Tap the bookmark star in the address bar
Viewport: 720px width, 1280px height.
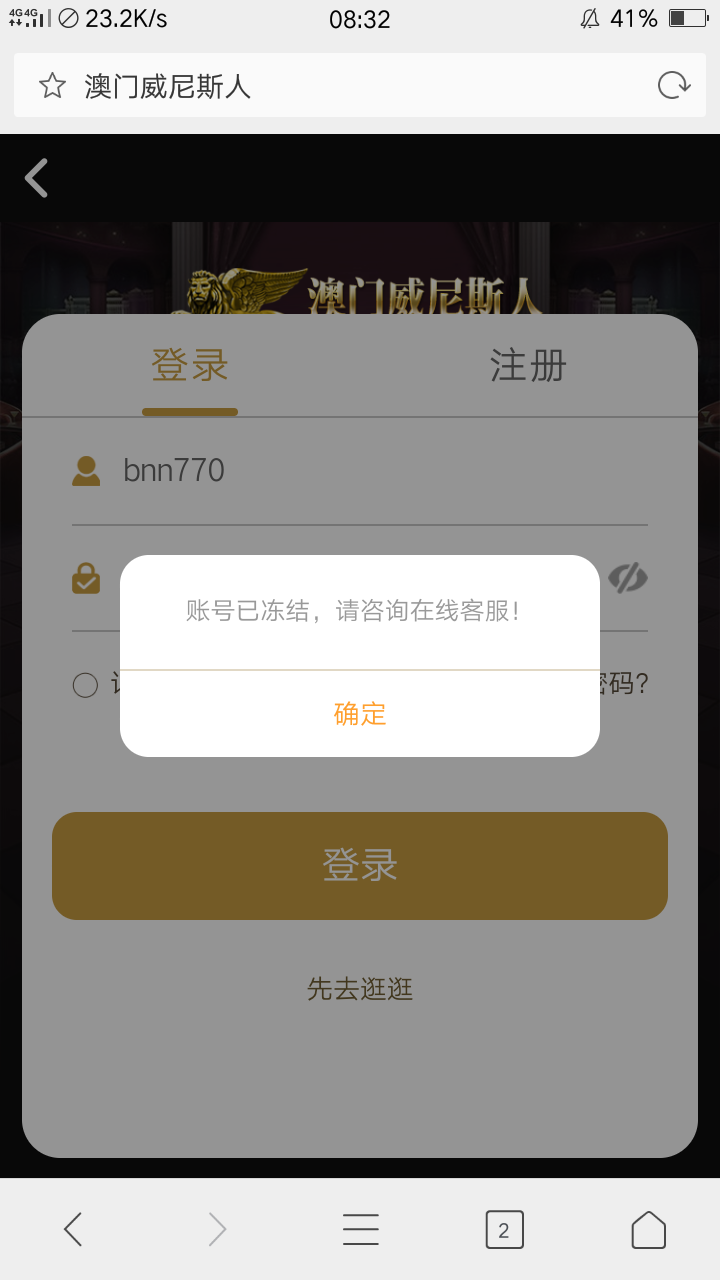(x=51, y=87)
